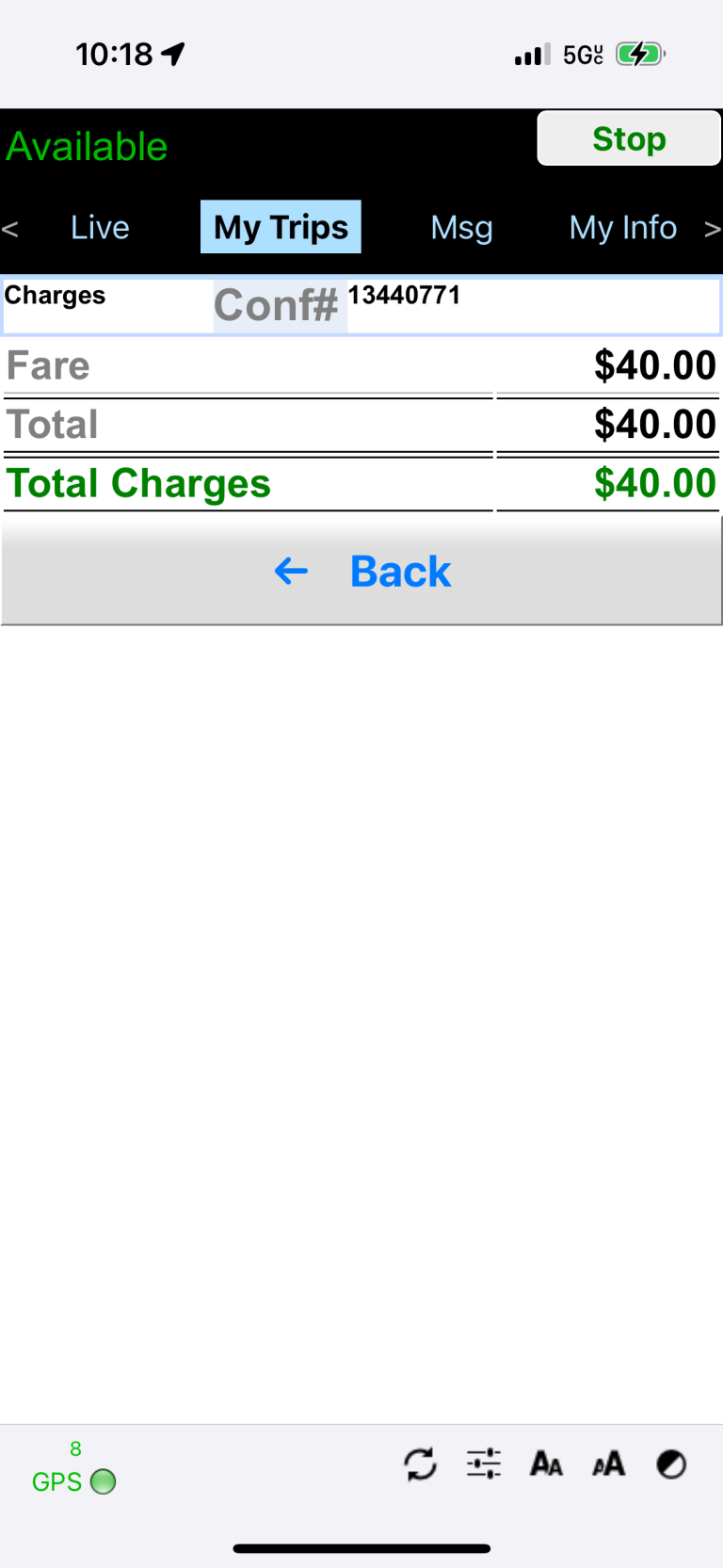Refresh the page with the reload icon

coord(420,1464)
